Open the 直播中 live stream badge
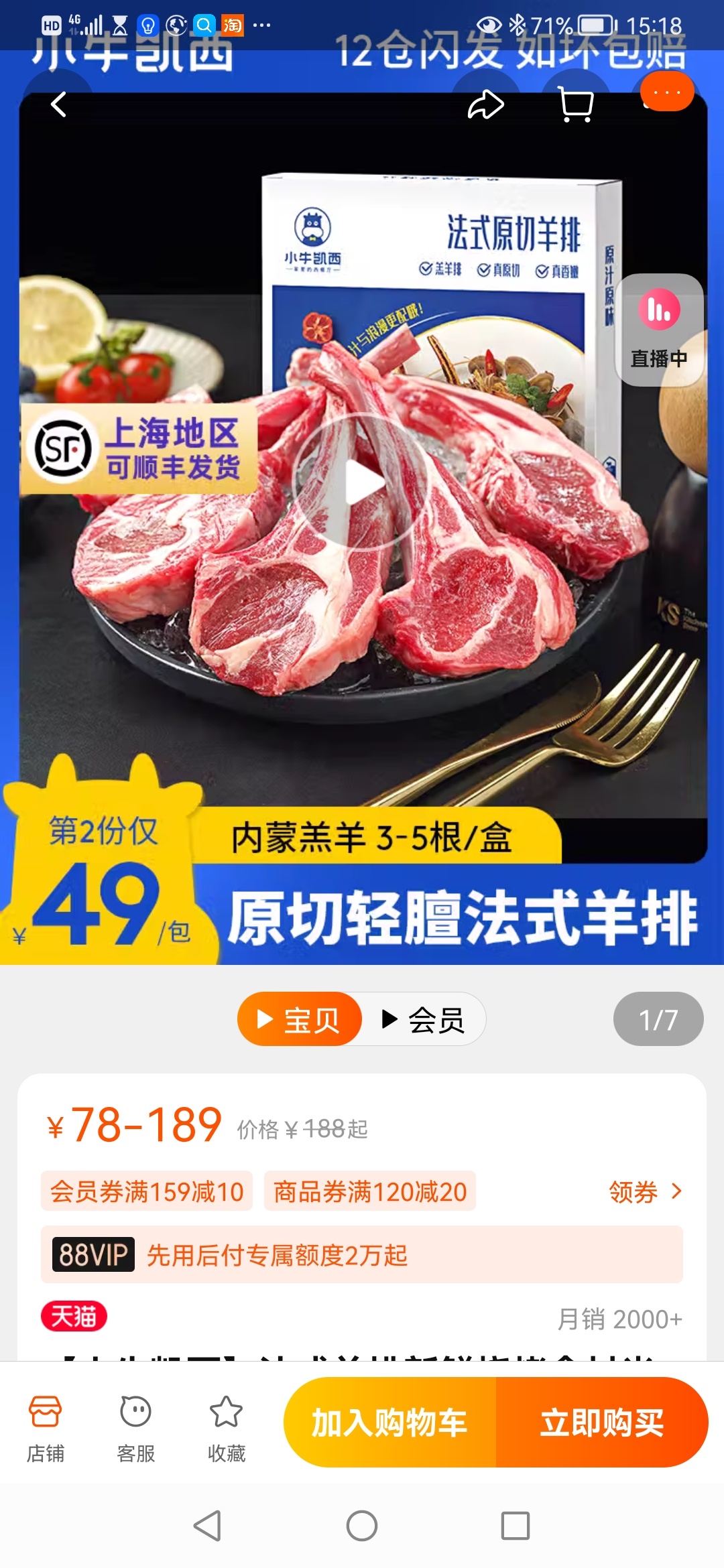This screenshot has height=1568, width=724. pyautogui.click(x=658, y=330)
